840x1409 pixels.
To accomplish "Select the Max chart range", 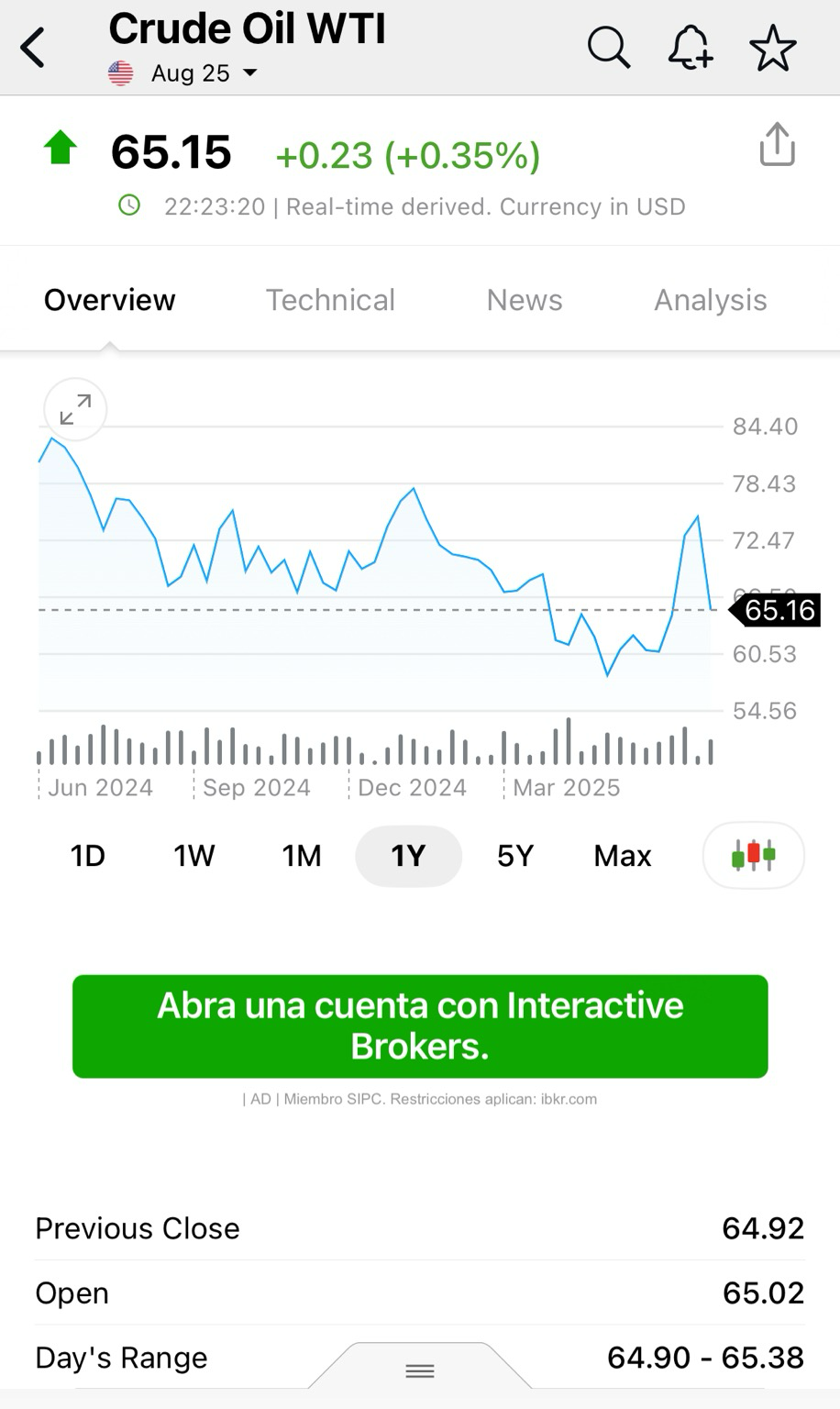I will [x=623, y=856].
